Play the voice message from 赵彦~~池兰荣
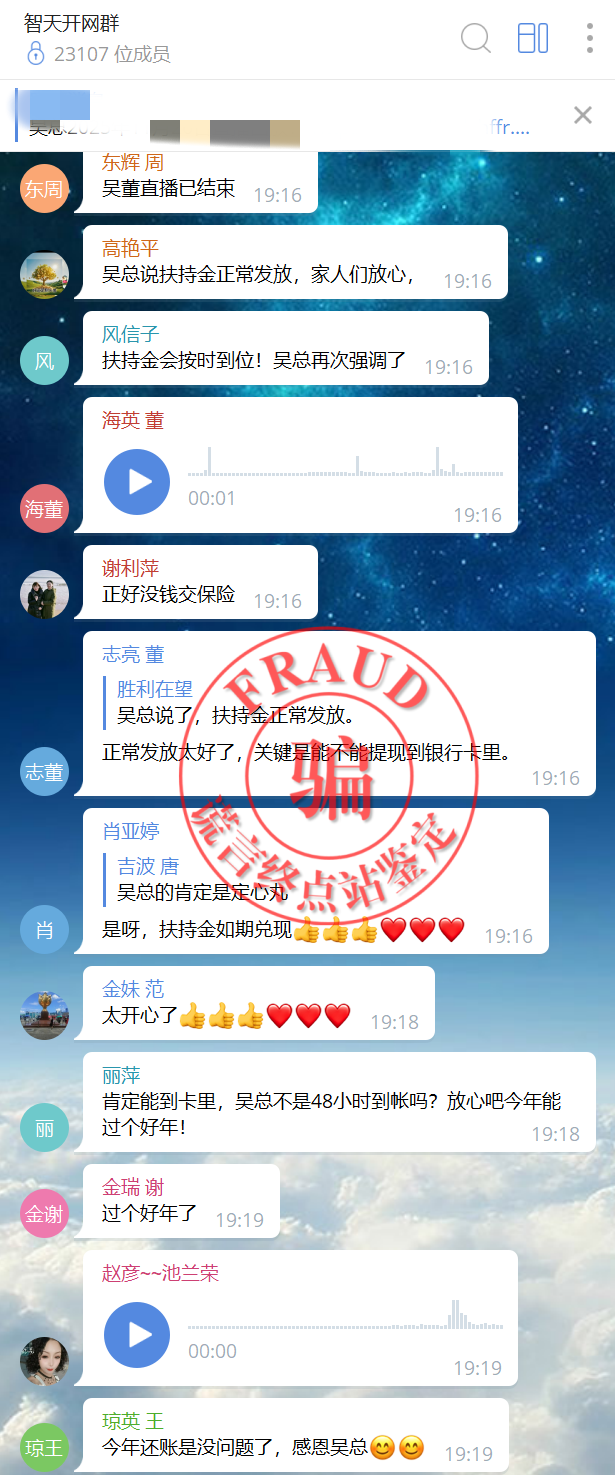 tap(137, 1335)
